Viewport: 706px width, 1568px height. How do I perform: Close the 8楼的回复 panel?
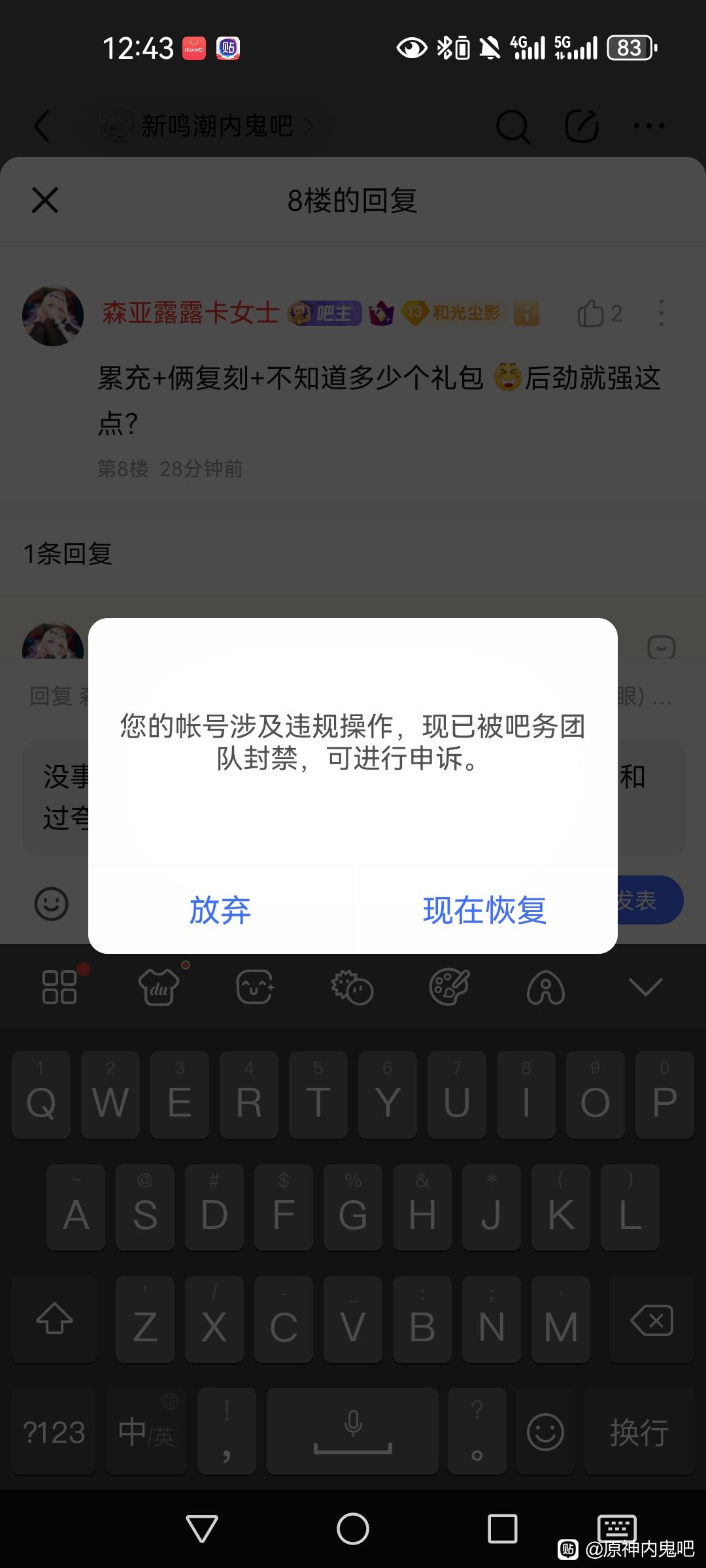[x=45, y=200]
